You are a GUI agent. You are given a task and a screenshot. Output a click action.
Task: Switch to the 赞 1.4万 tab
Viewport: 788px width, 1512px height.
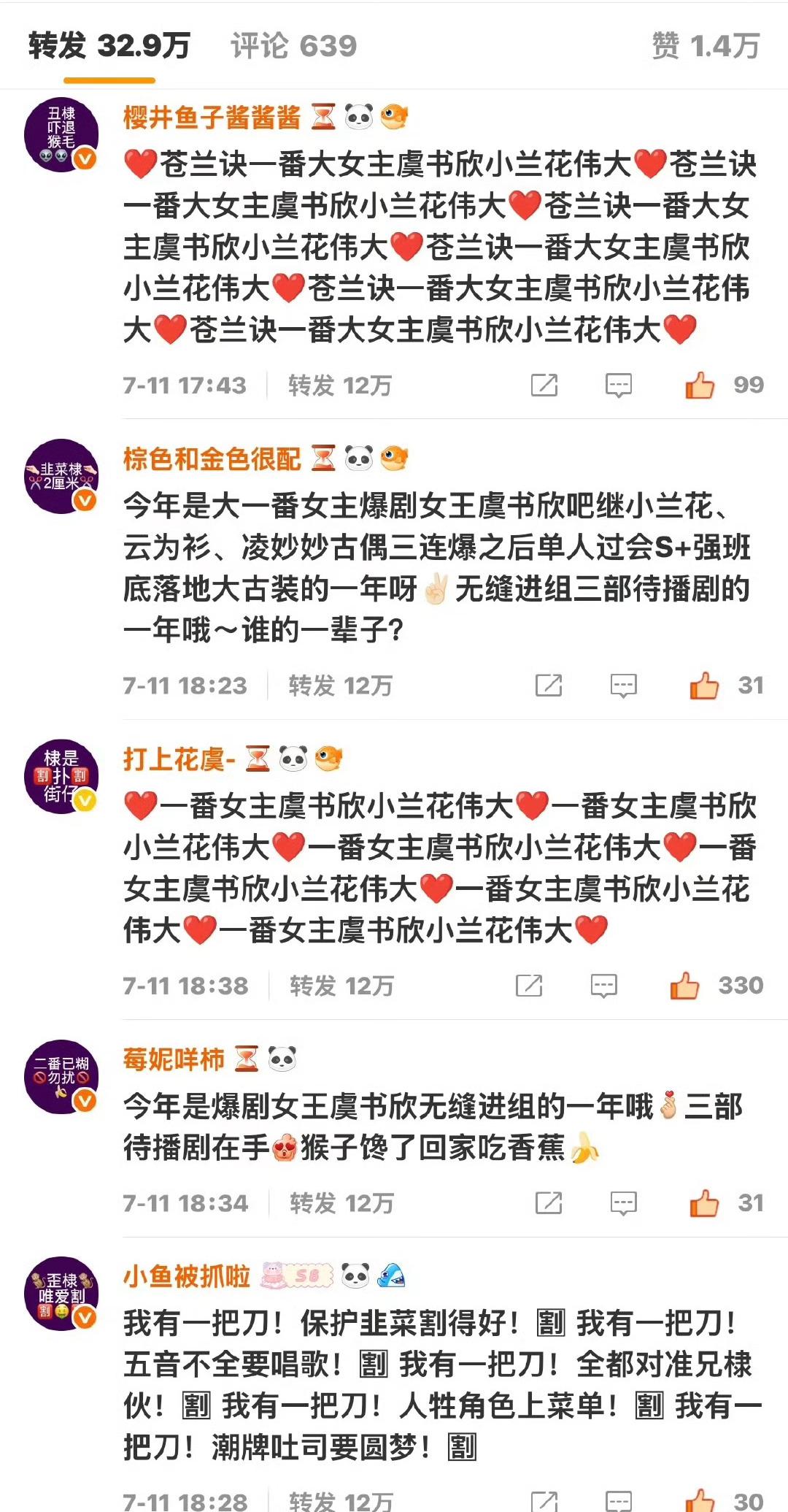[x=705, y=47]
